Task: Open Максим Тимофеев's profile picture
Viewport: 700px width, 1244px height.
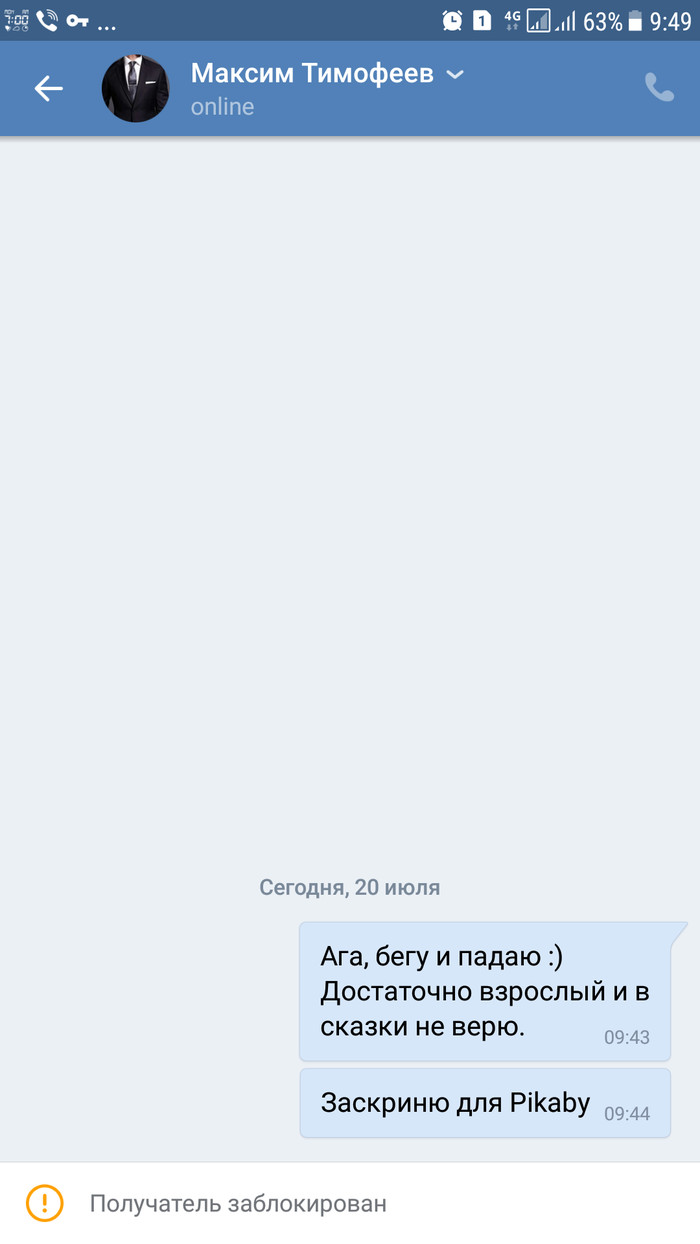Action: 135,89
